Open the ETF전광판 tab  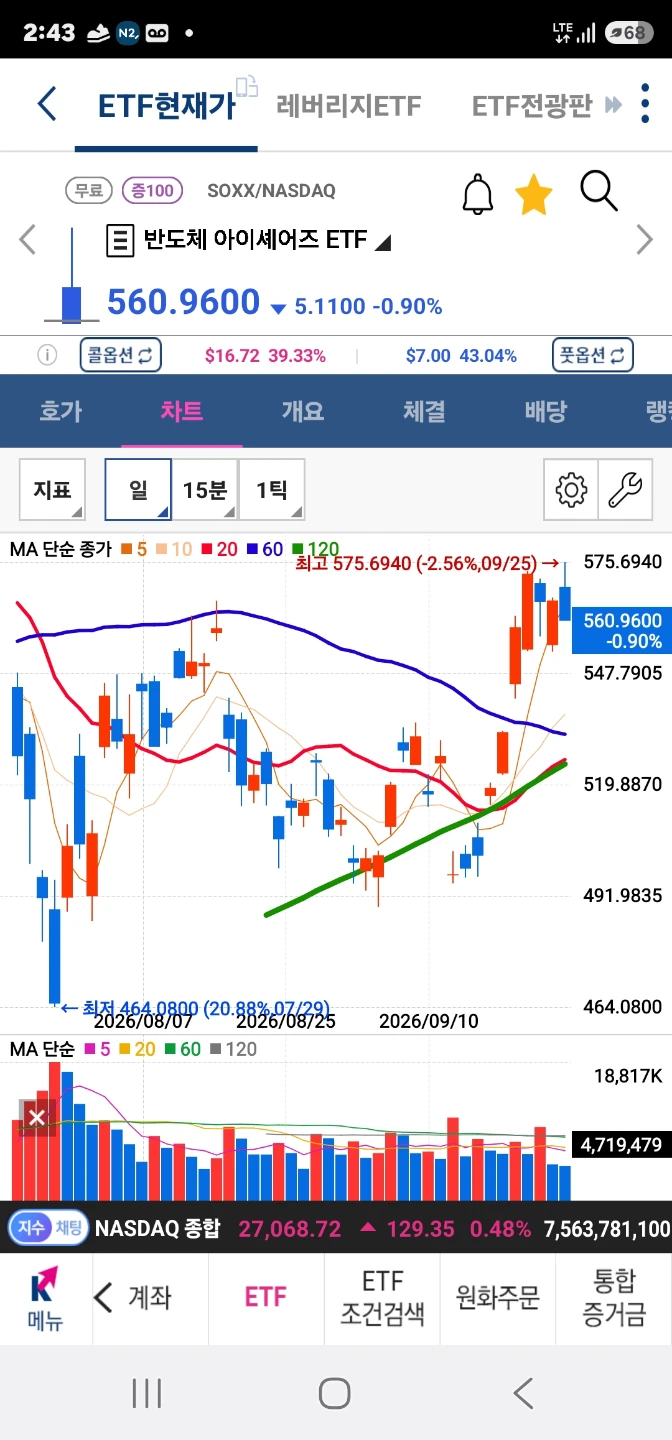pyautogui.click(x=532, y=105)
